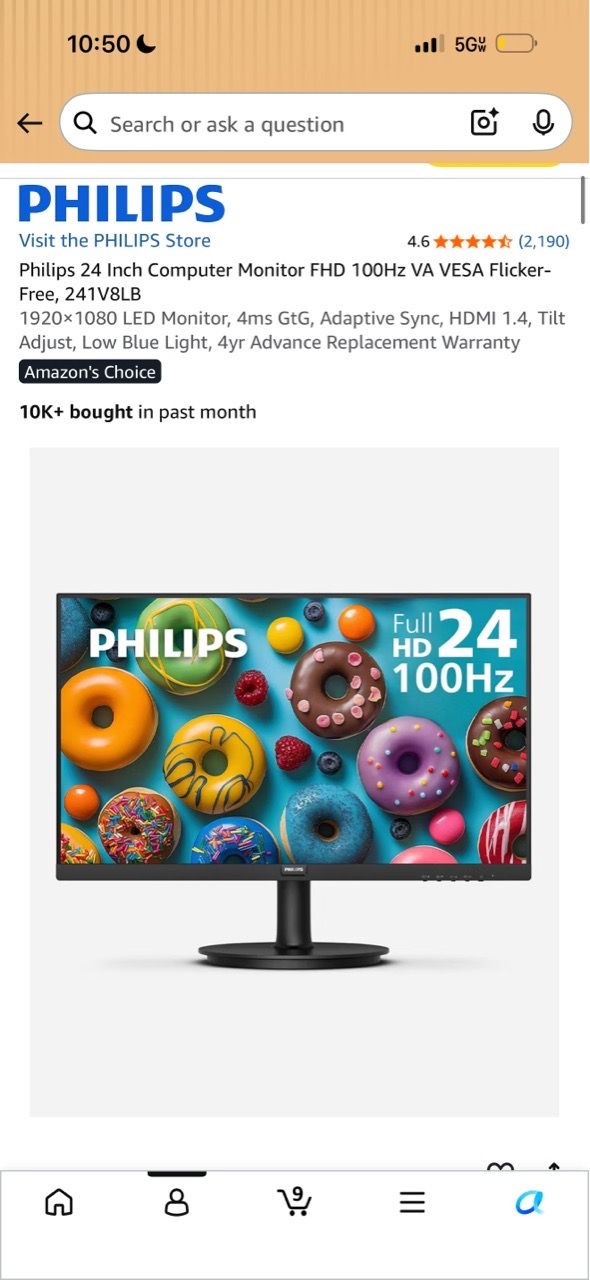Visit the PHILIPS Store link
This screenshot has height=1280, width=590.
pyautogui.click(x=114, y=240)
